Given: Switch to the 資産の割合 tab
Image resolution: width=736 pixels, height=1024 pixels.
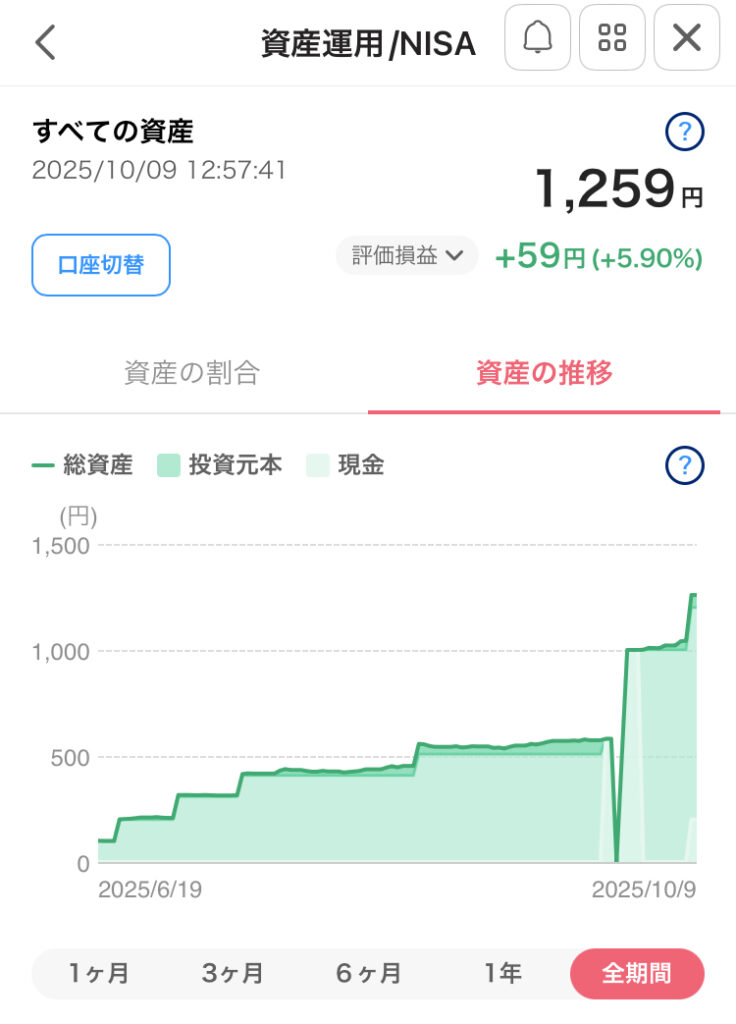Looking at the screenshot, I should pyautogui.click(x=192, y=374).
